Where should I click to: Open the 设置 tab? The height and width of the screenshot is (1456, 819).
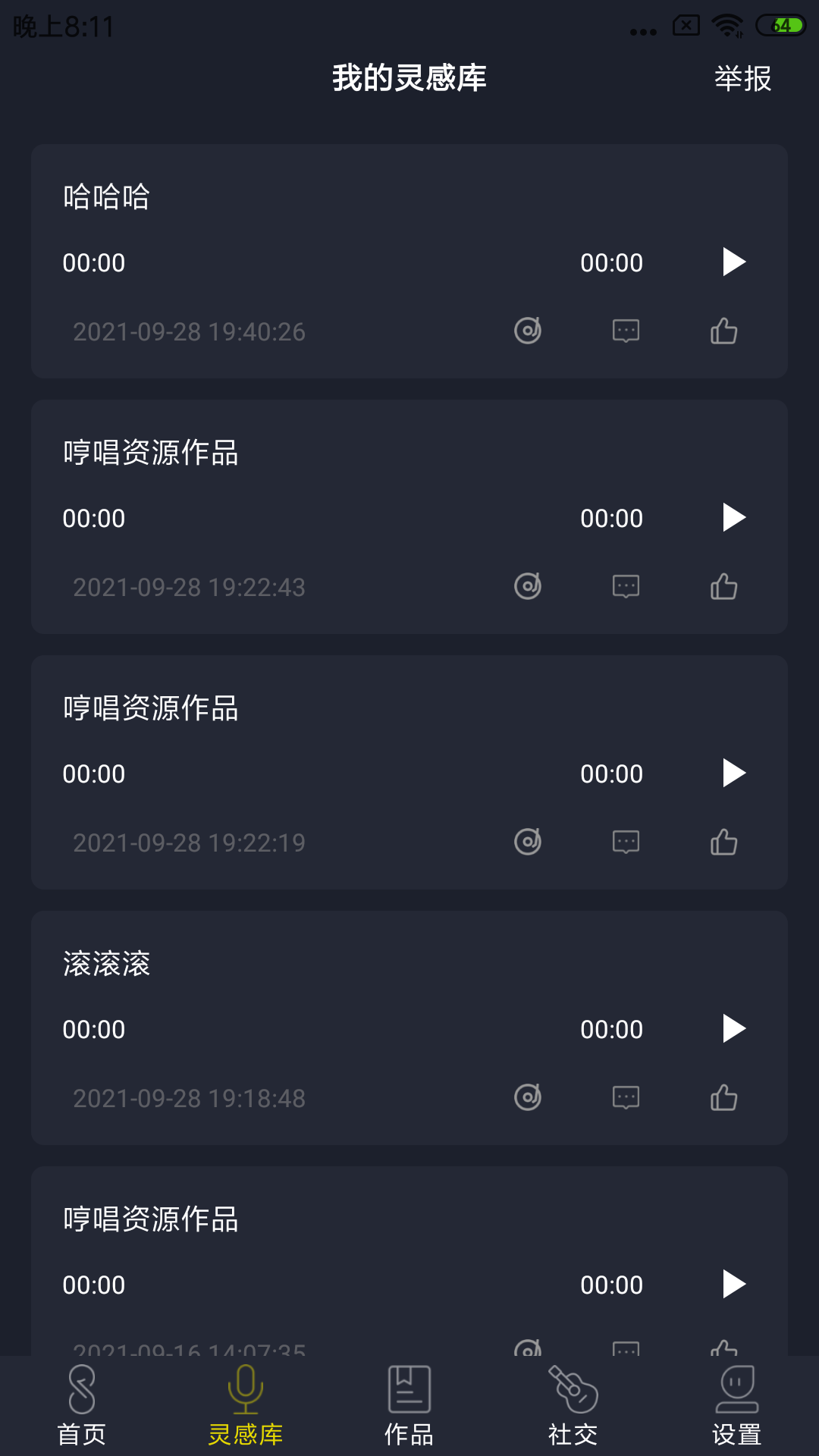[736, 1406]
